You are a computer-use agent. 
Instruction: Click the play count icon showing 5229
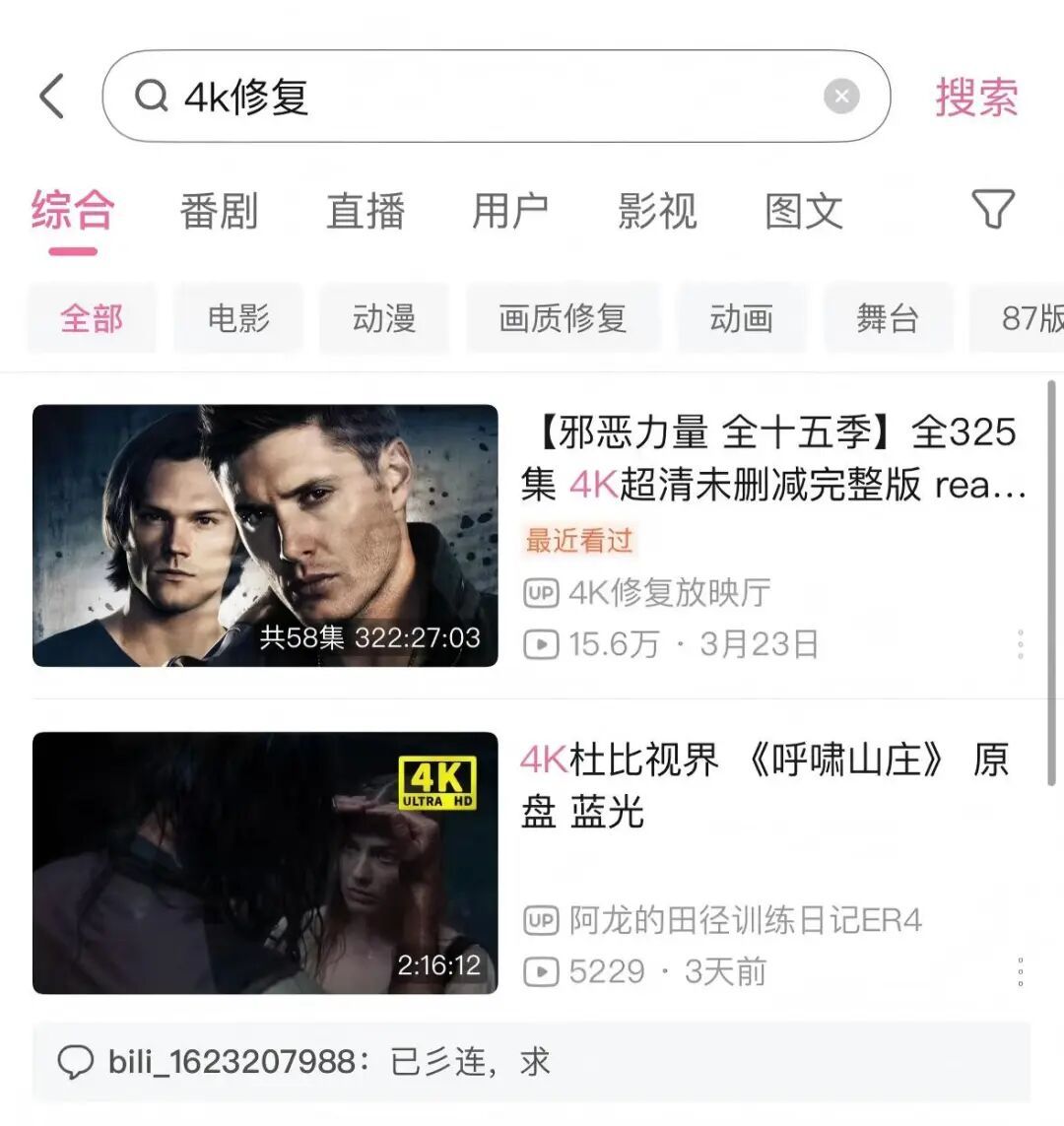click(x=540, y=972)
